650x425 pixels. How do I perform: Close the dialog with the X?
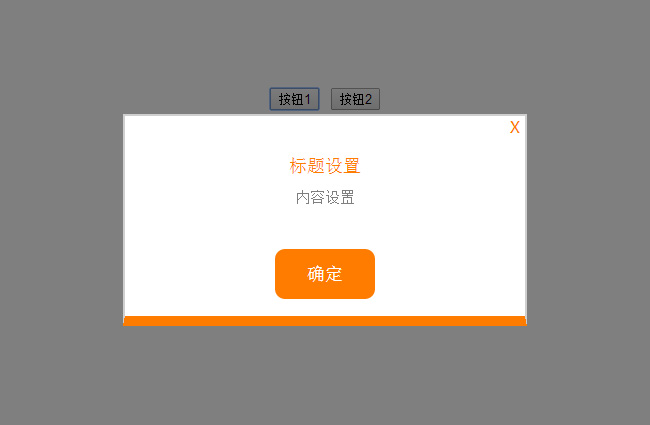click(514, 127)
